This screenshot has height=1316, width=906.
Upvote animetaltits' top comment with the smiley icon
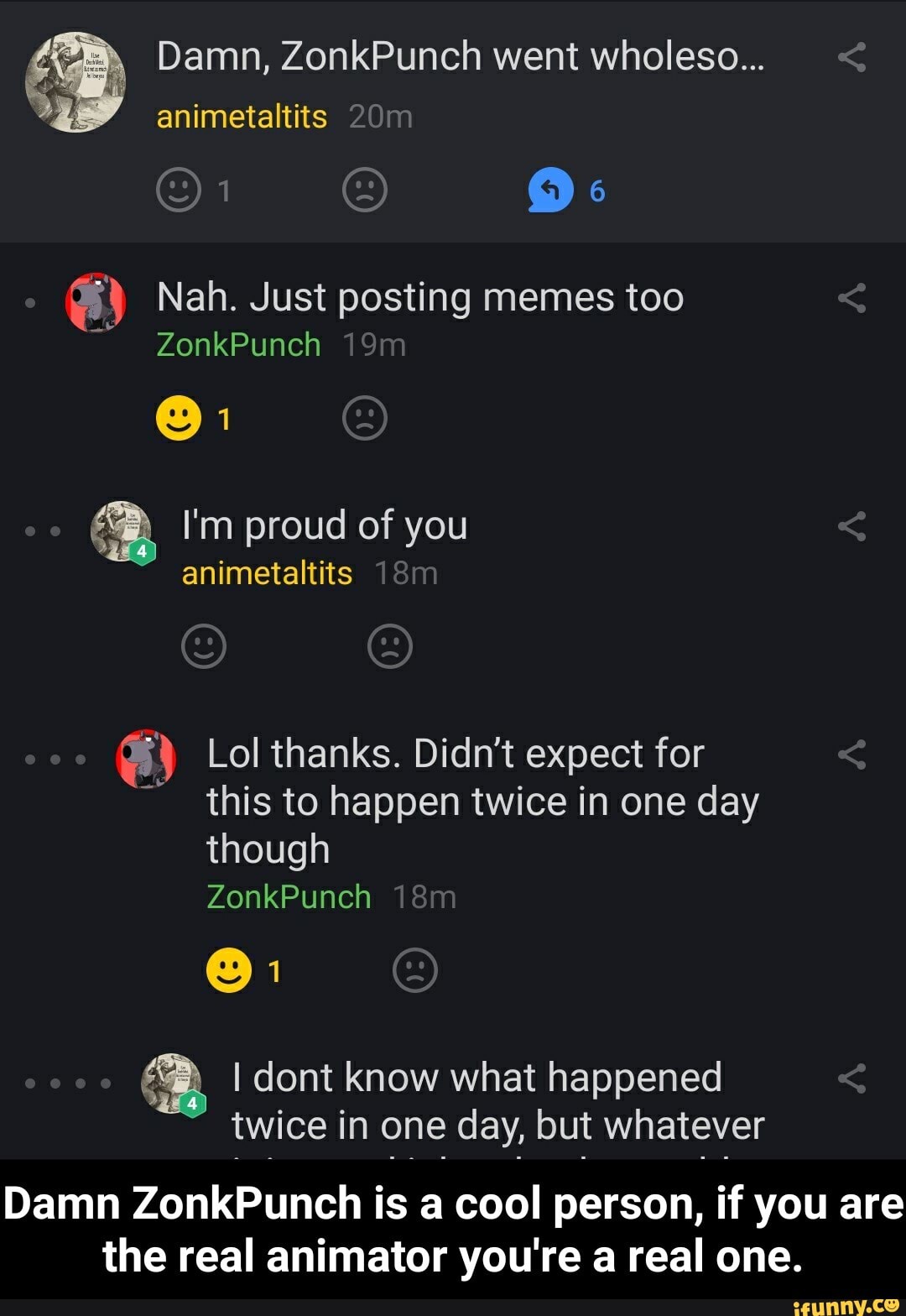(x=179, y=189)
